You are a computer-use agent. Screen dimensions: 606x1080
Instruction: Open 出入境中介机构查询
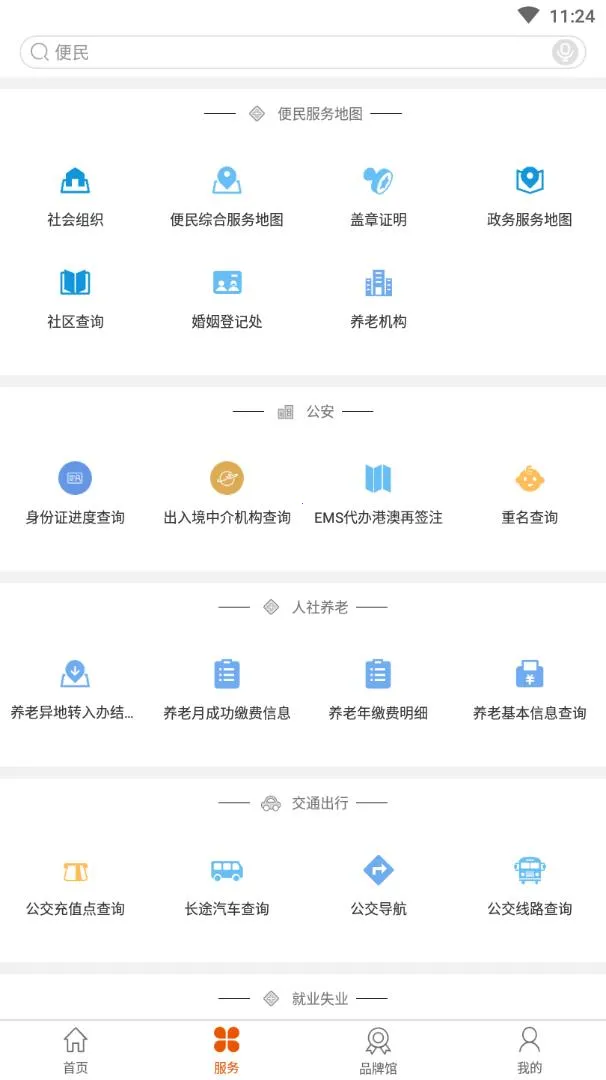click(x=227, y=493)
